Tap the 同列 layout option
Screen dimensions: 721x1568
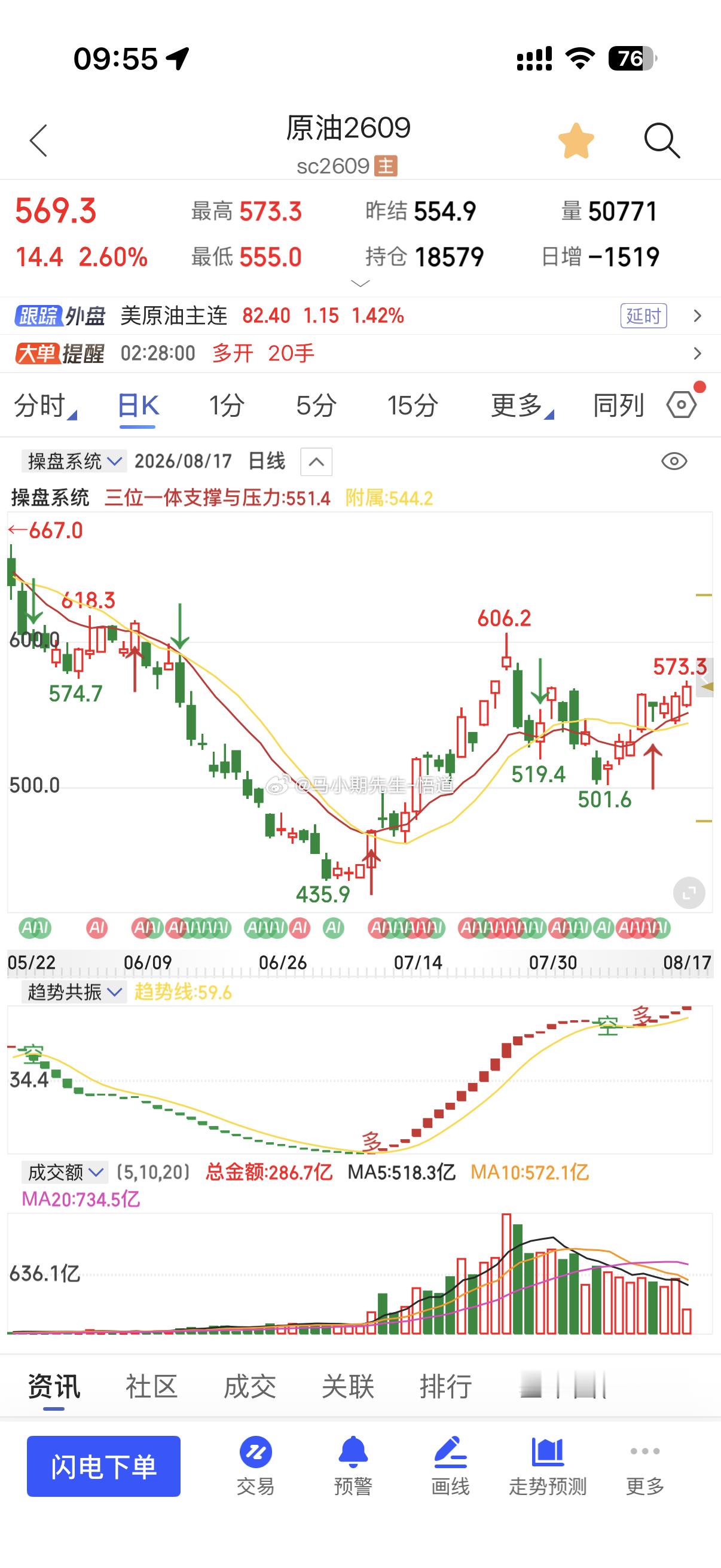pyautogui.click(x=618, y=405)
